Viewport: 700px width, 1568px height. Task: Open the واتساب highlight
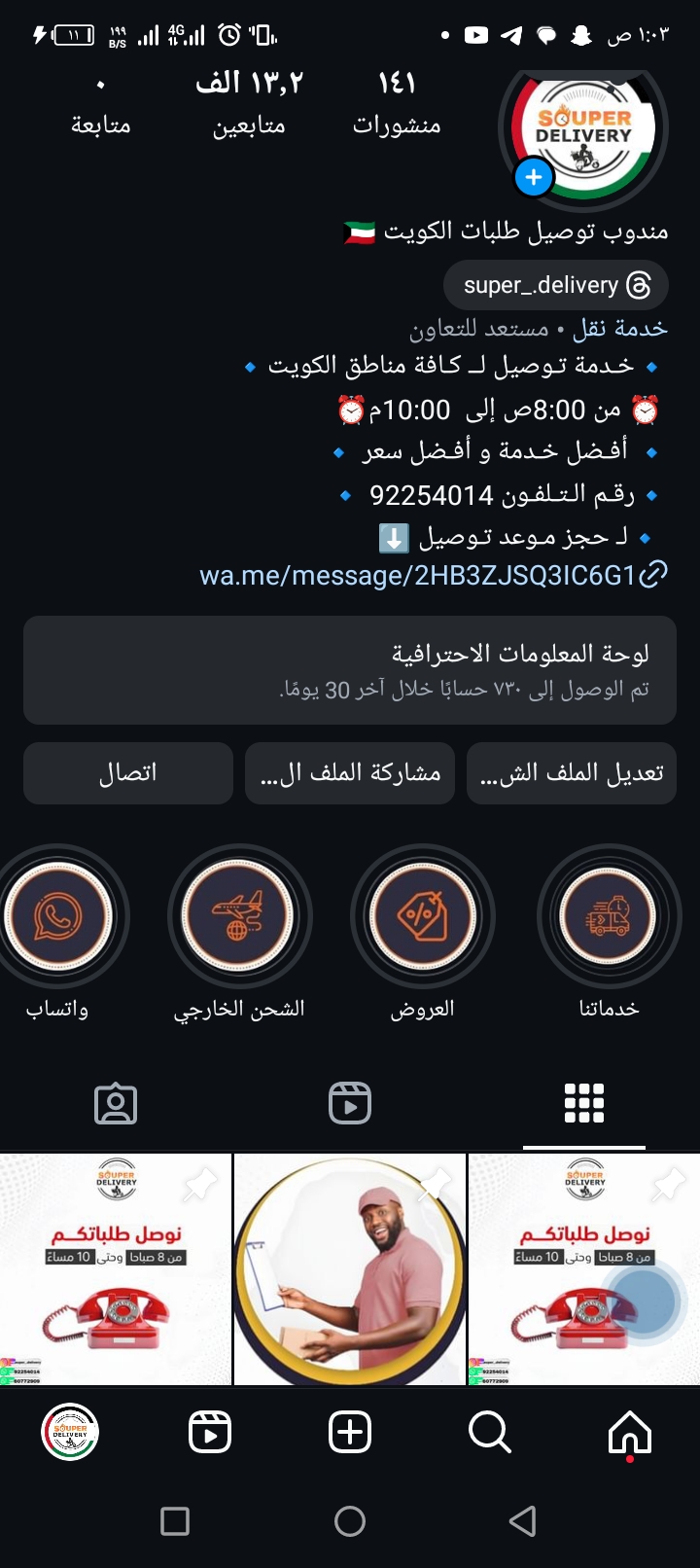point(58,917)
